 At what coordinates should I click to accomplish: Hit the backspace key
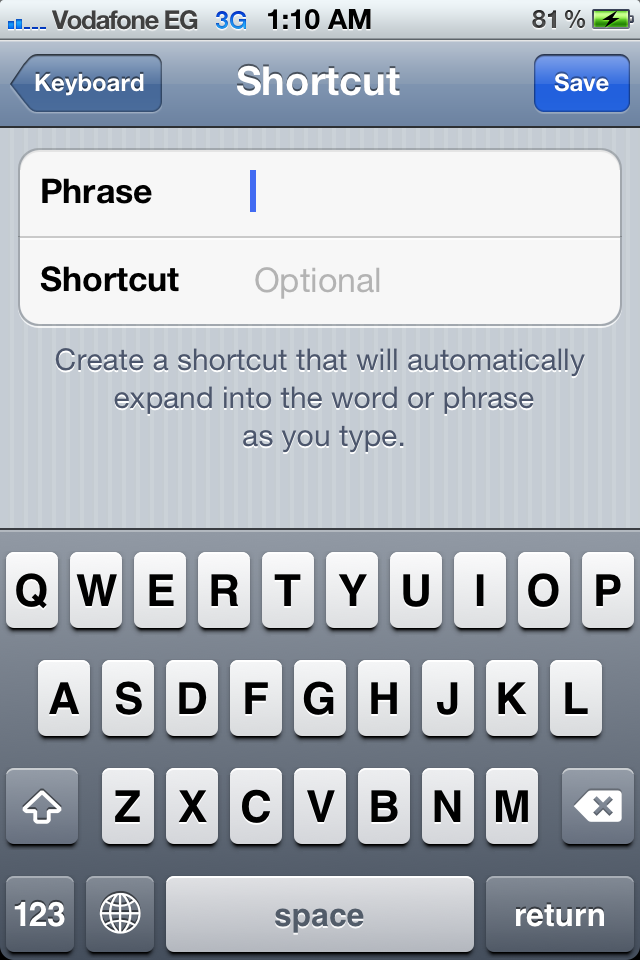pyautogui.click(x=598, y=806)
